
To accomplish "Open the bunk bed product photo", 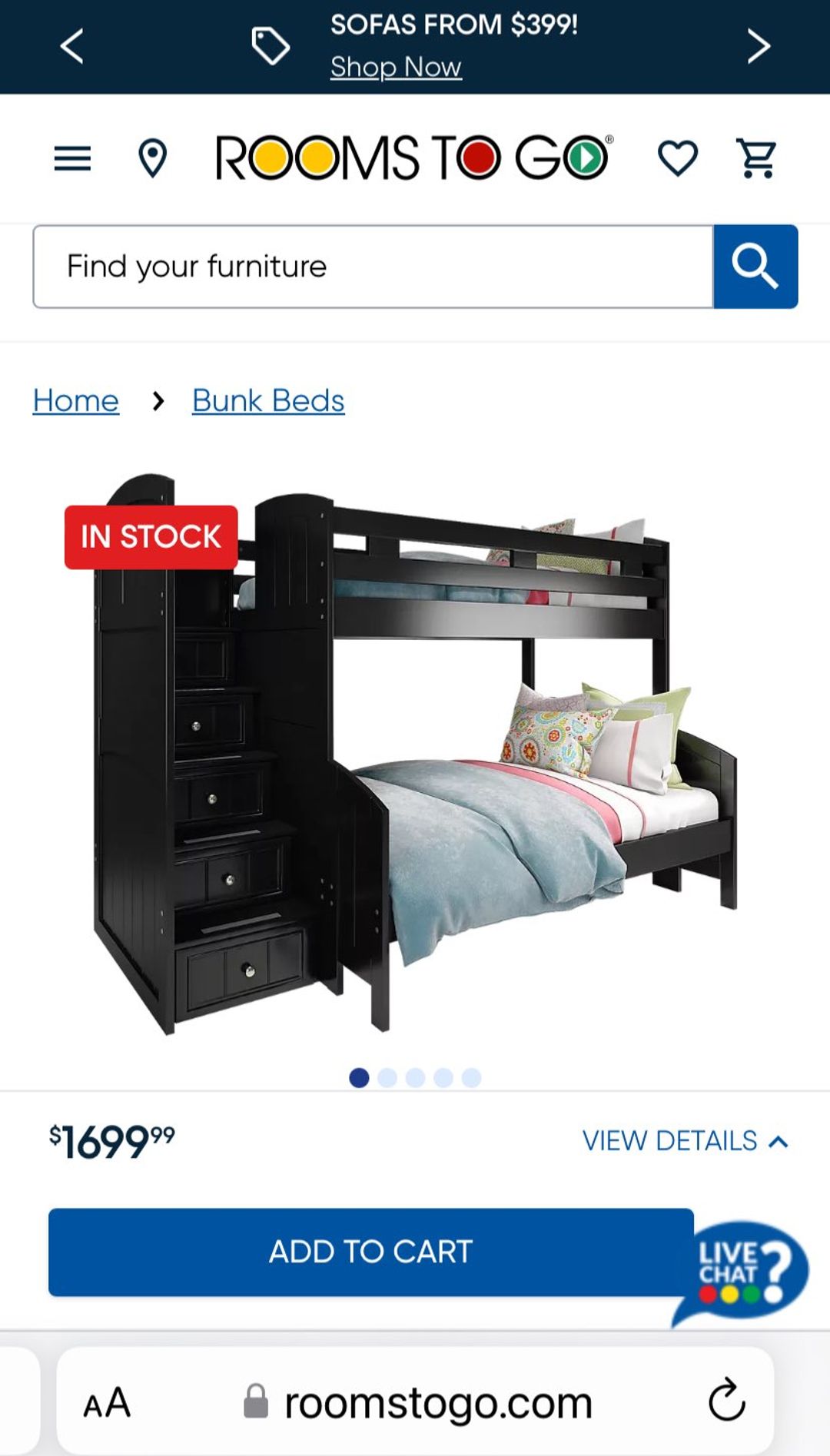I will [415, 753].
